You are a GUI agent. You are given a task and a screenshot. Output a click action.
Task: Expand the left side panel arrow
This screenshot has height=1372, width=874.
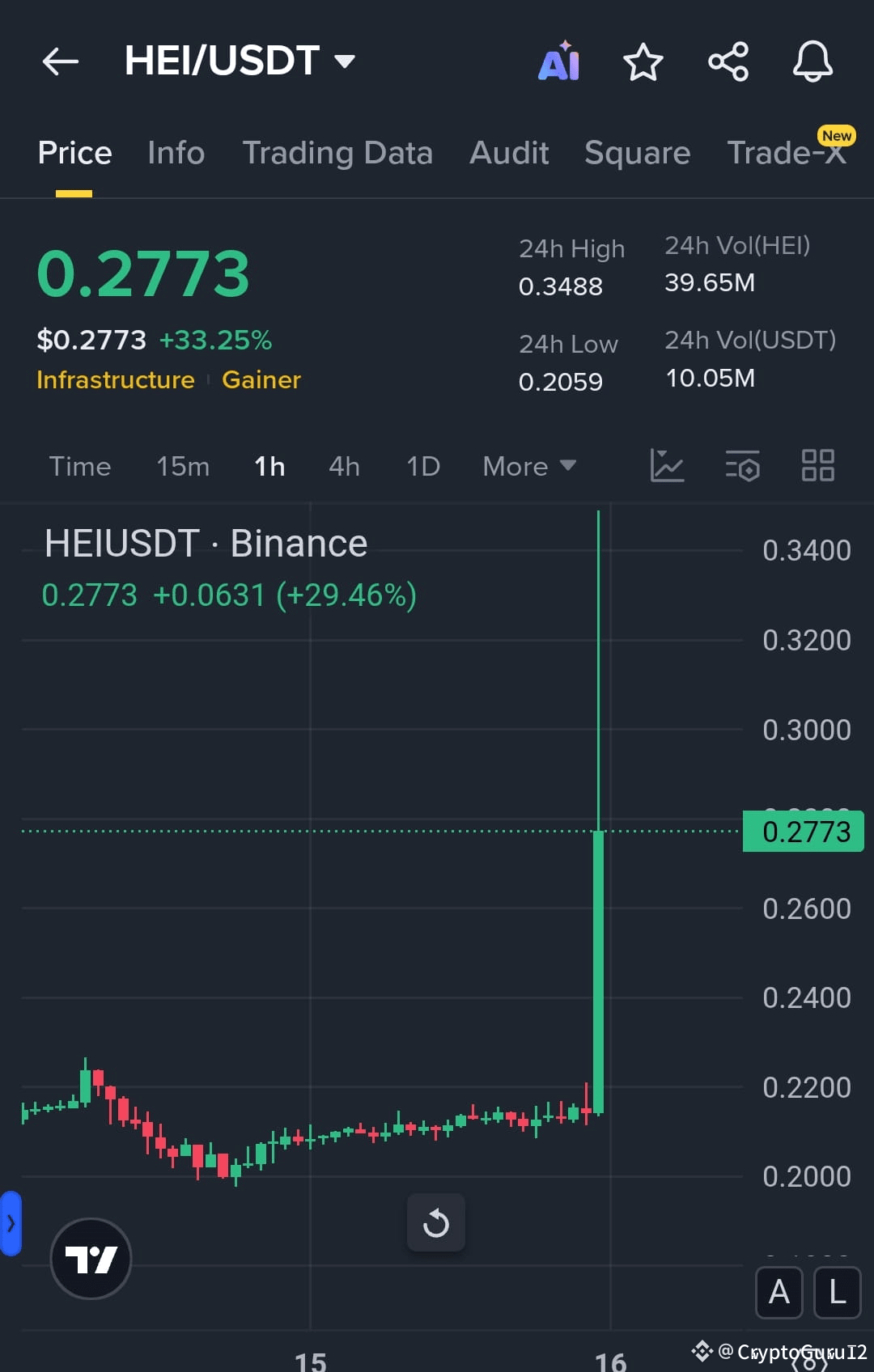coord(10,1224)
